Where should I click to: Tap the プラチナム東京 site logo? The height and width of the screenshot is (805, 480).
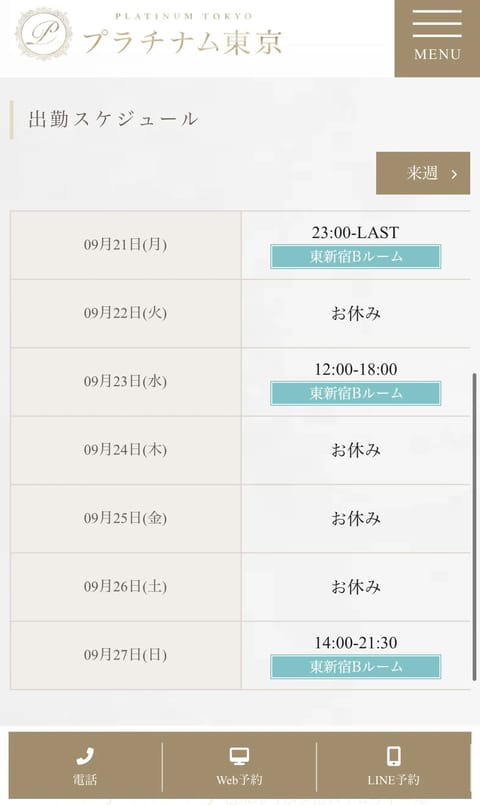(x=149, y=35)
